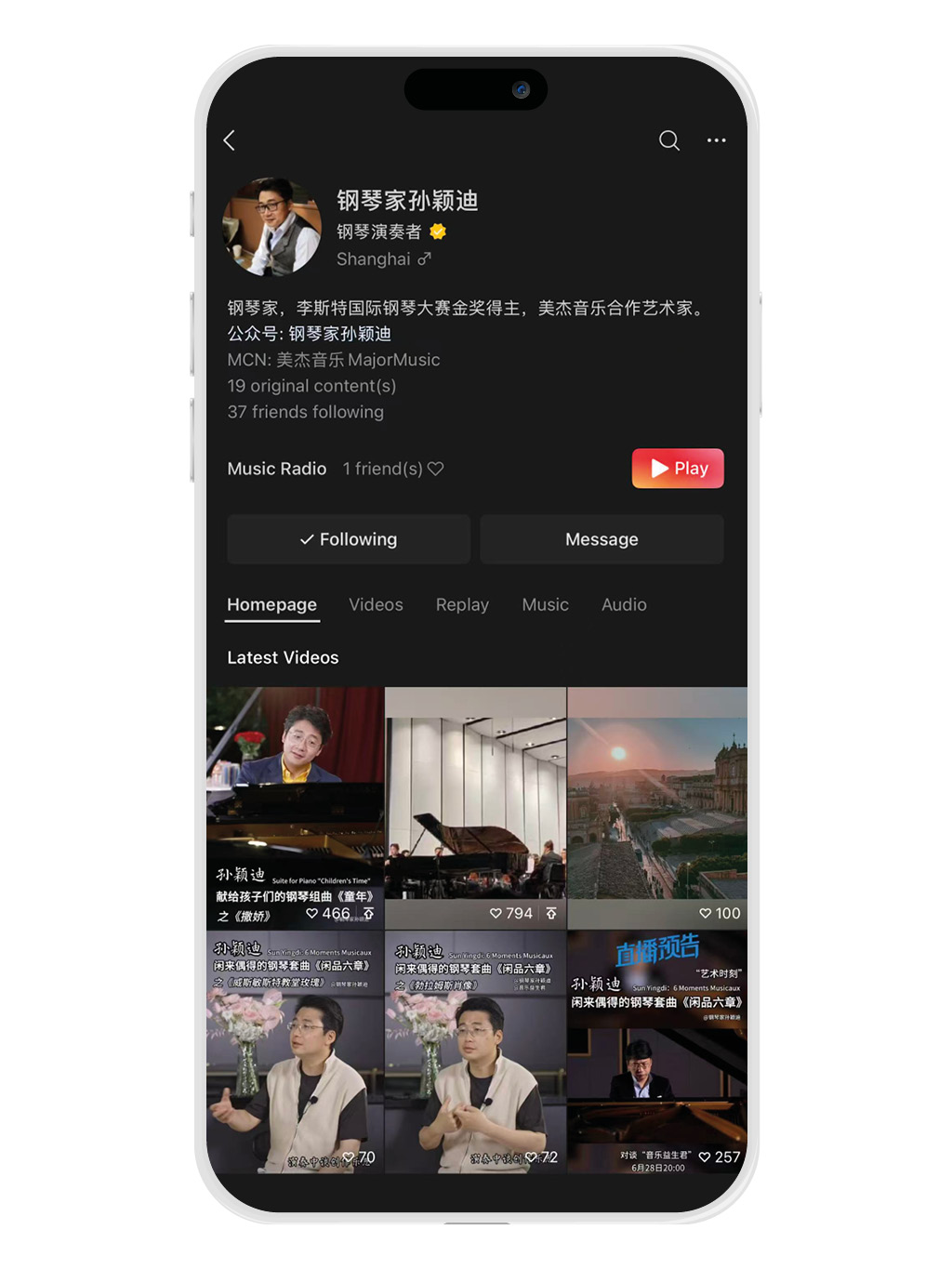The height and width of the screenshot is (1269, 952).
Task: Select the Audio tab
Action: (x=624, y=604)
